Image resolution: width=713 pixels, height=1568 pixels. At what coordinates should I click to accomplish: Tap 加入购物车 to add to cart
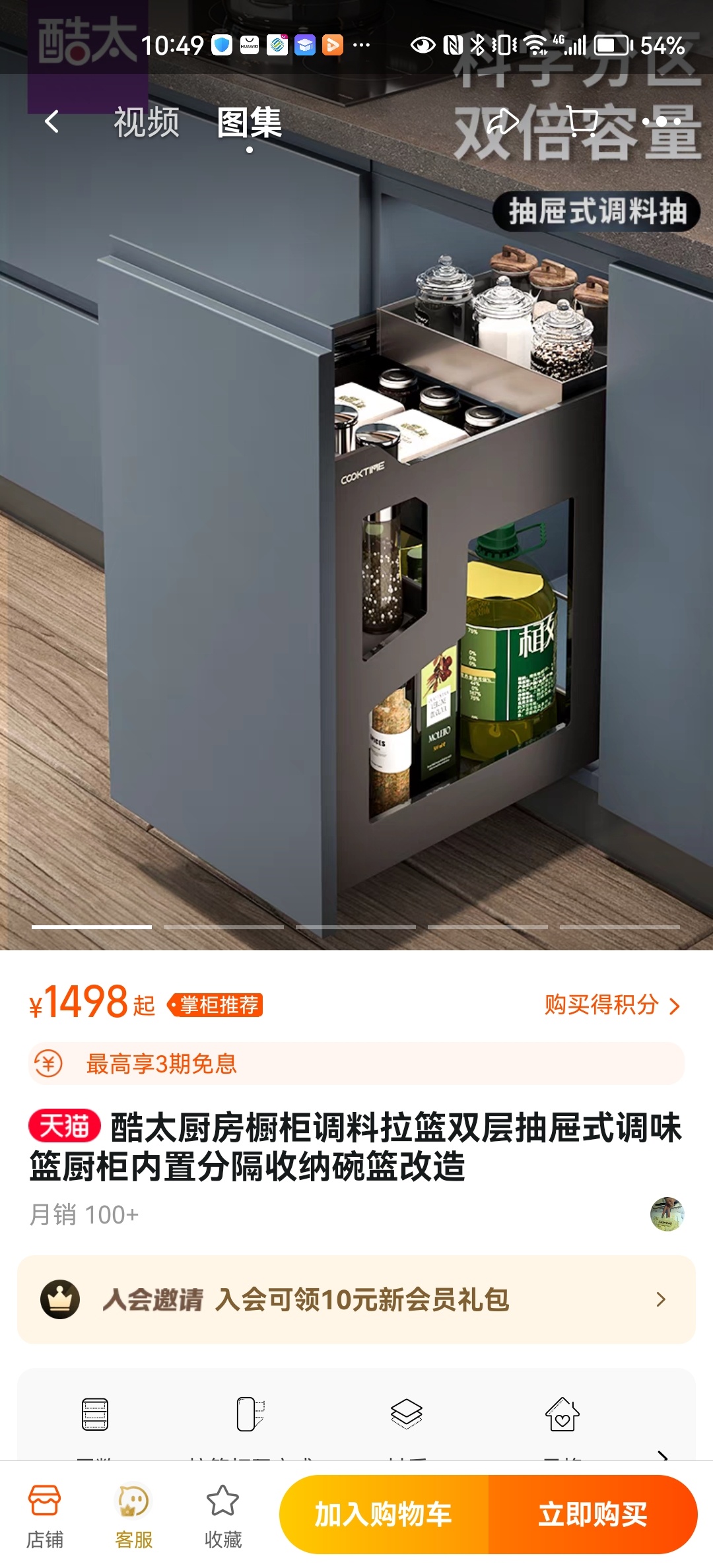click(x=384, y=1515)
